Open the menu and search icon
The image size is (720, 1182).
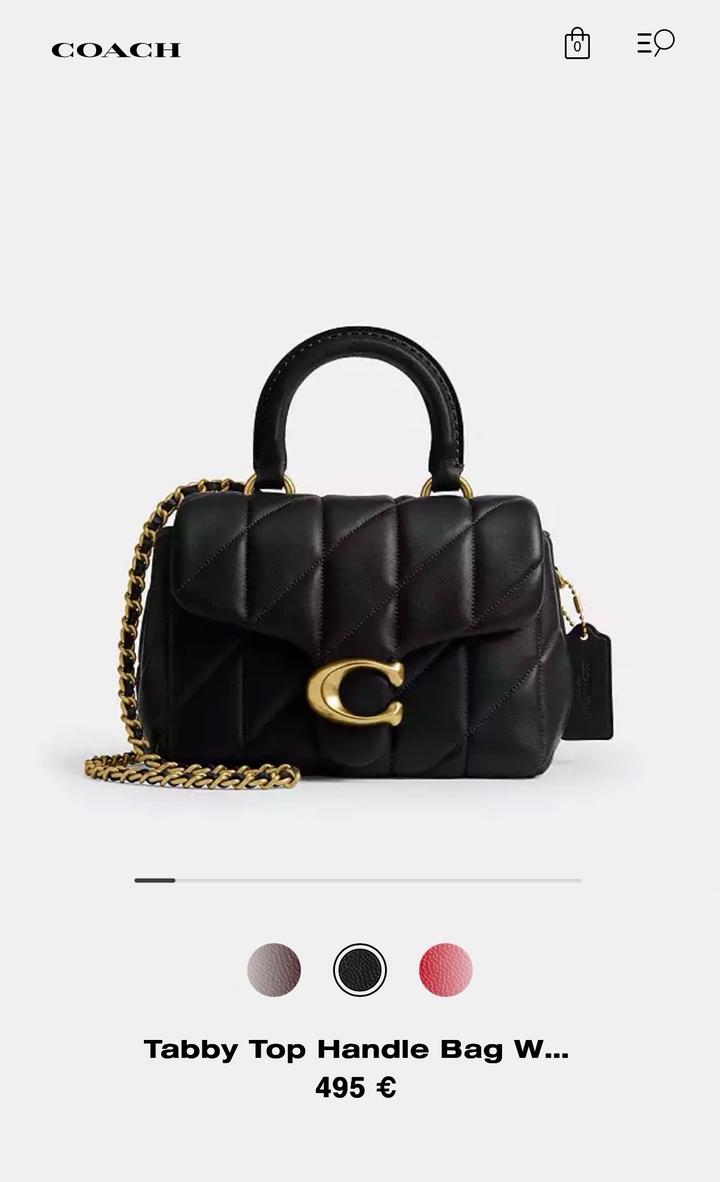(656, 43)
